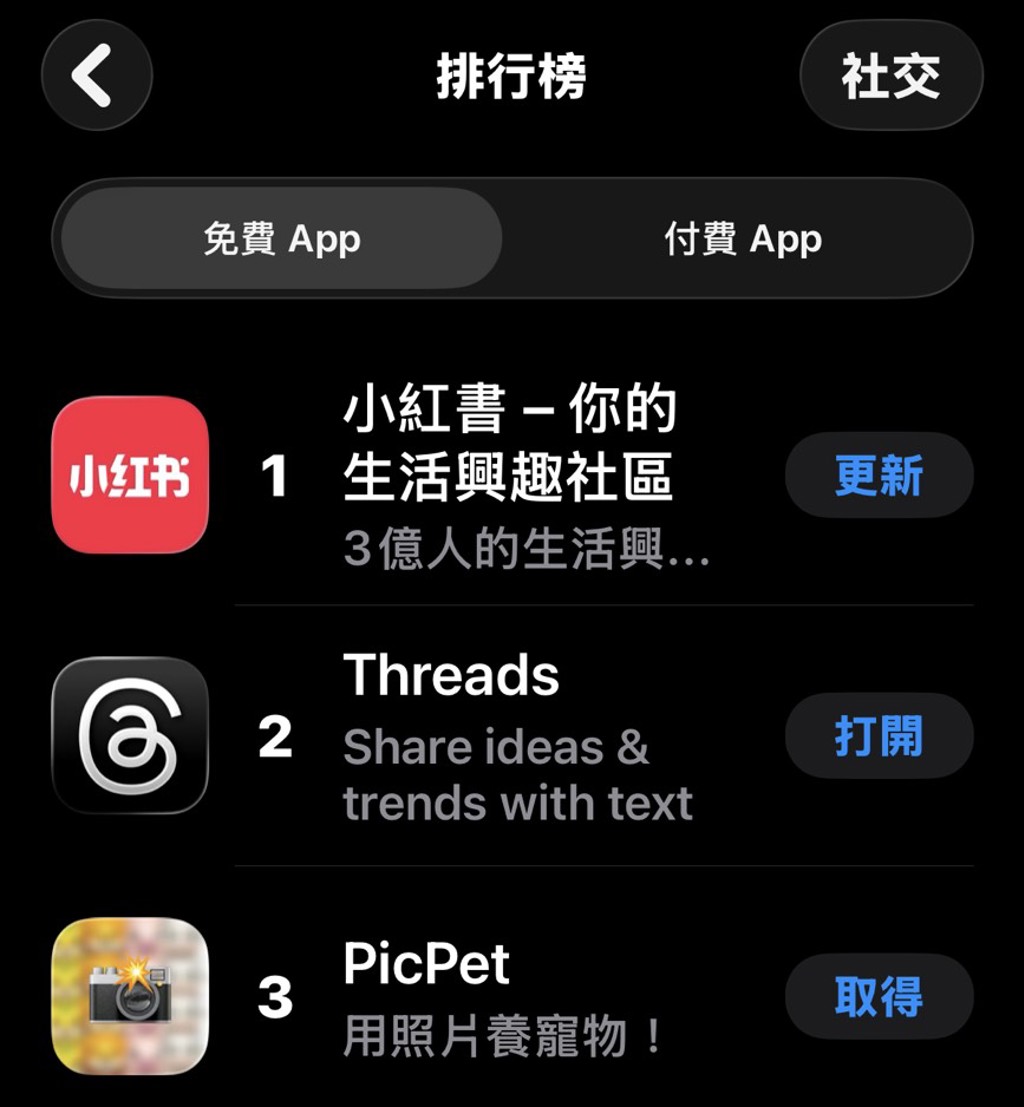Image resolution: width=1024 pixels, height=1107 pixels.
Task: Click the Threads spiral logo
Action: coord(129,736)
